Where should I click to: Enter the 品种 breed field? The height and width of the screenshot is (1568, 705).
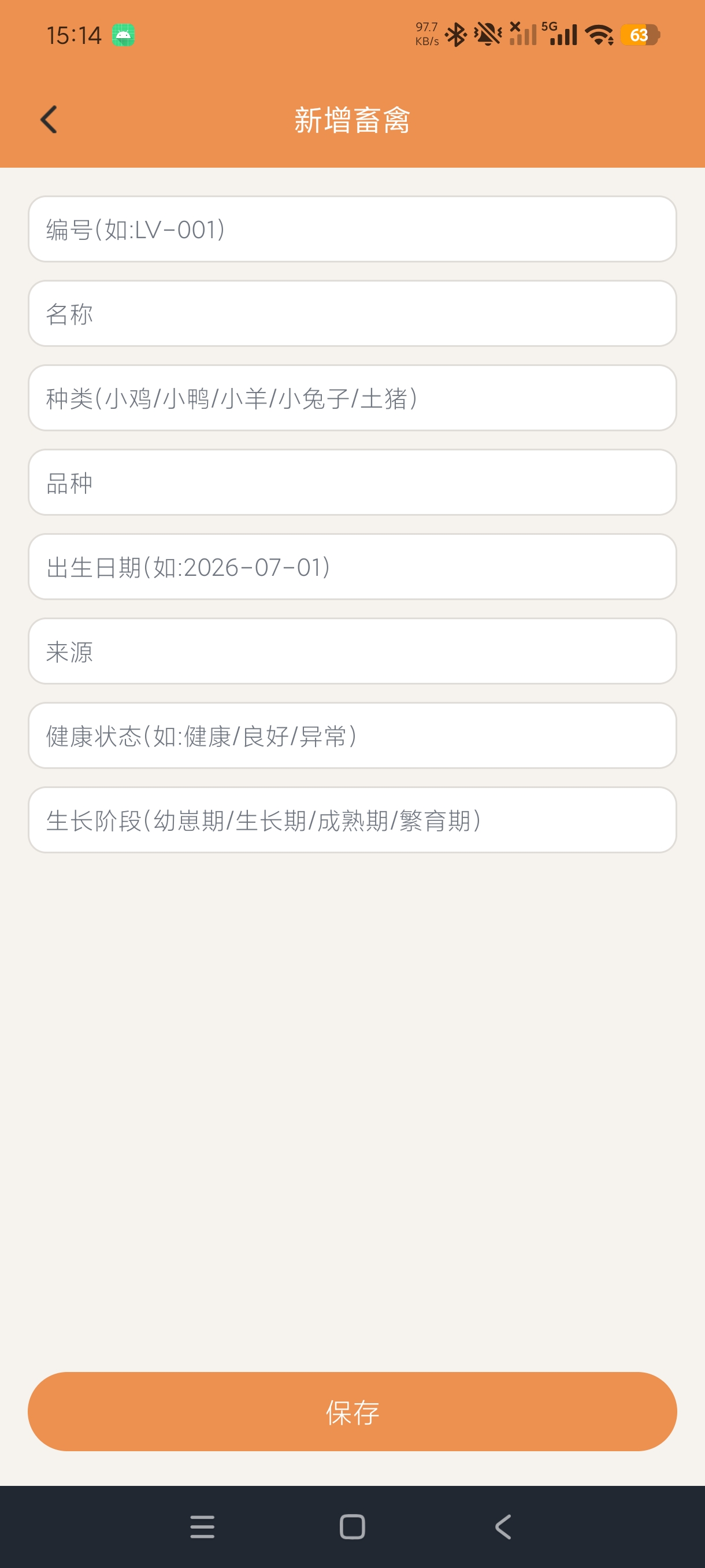pos(352,483)
